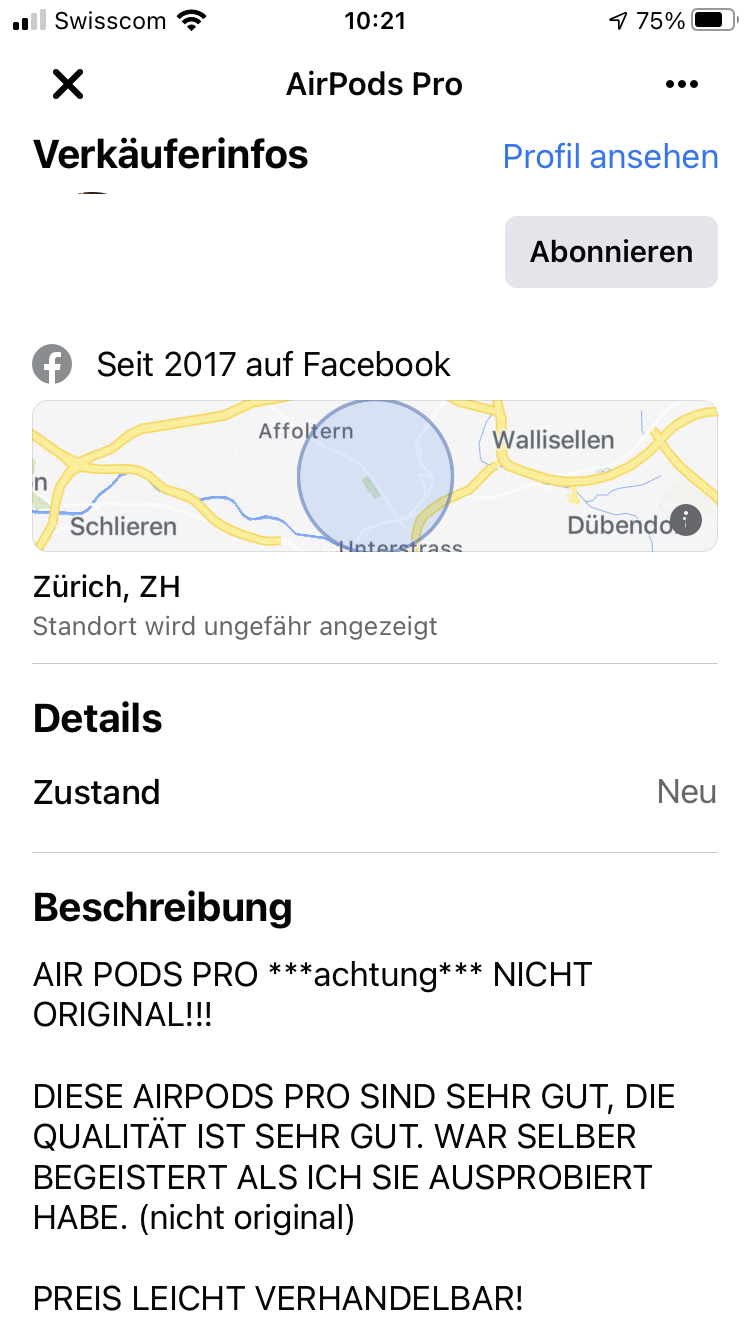Viewport: 750px width, 1334px height.
Task: Close the AirPods Pro listing
Action: click(68, 85)
